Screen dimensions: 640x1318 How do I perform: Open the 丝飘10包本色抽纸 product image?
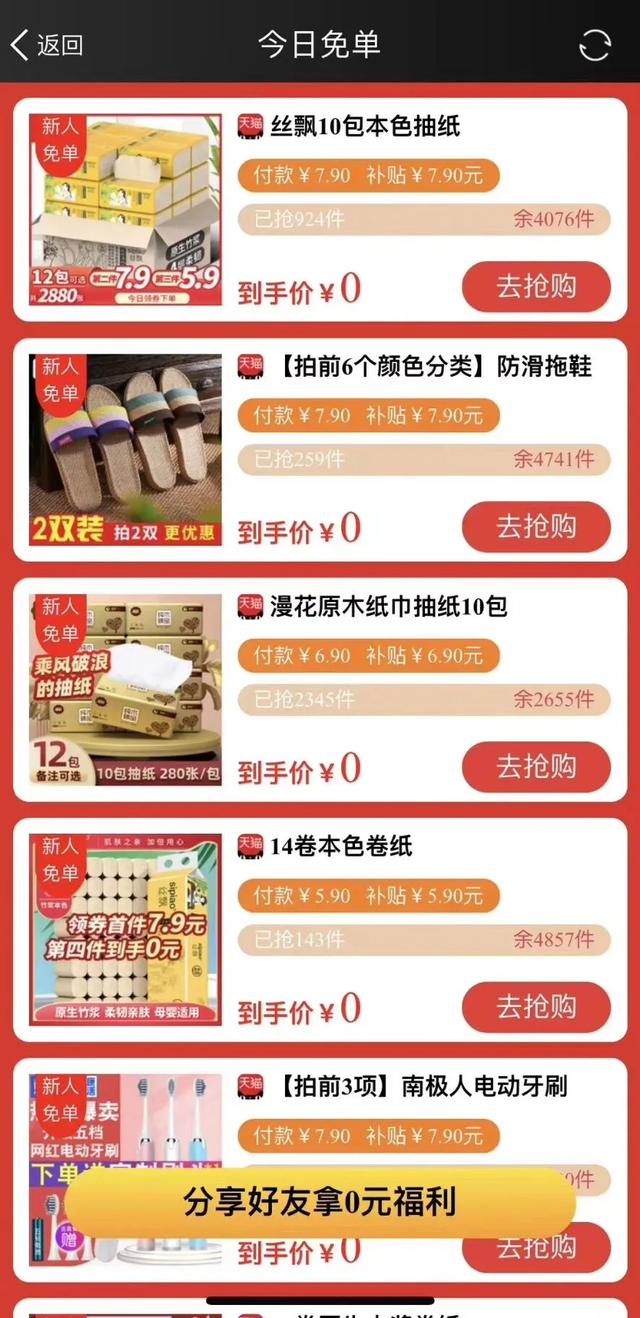pos(126,210)
